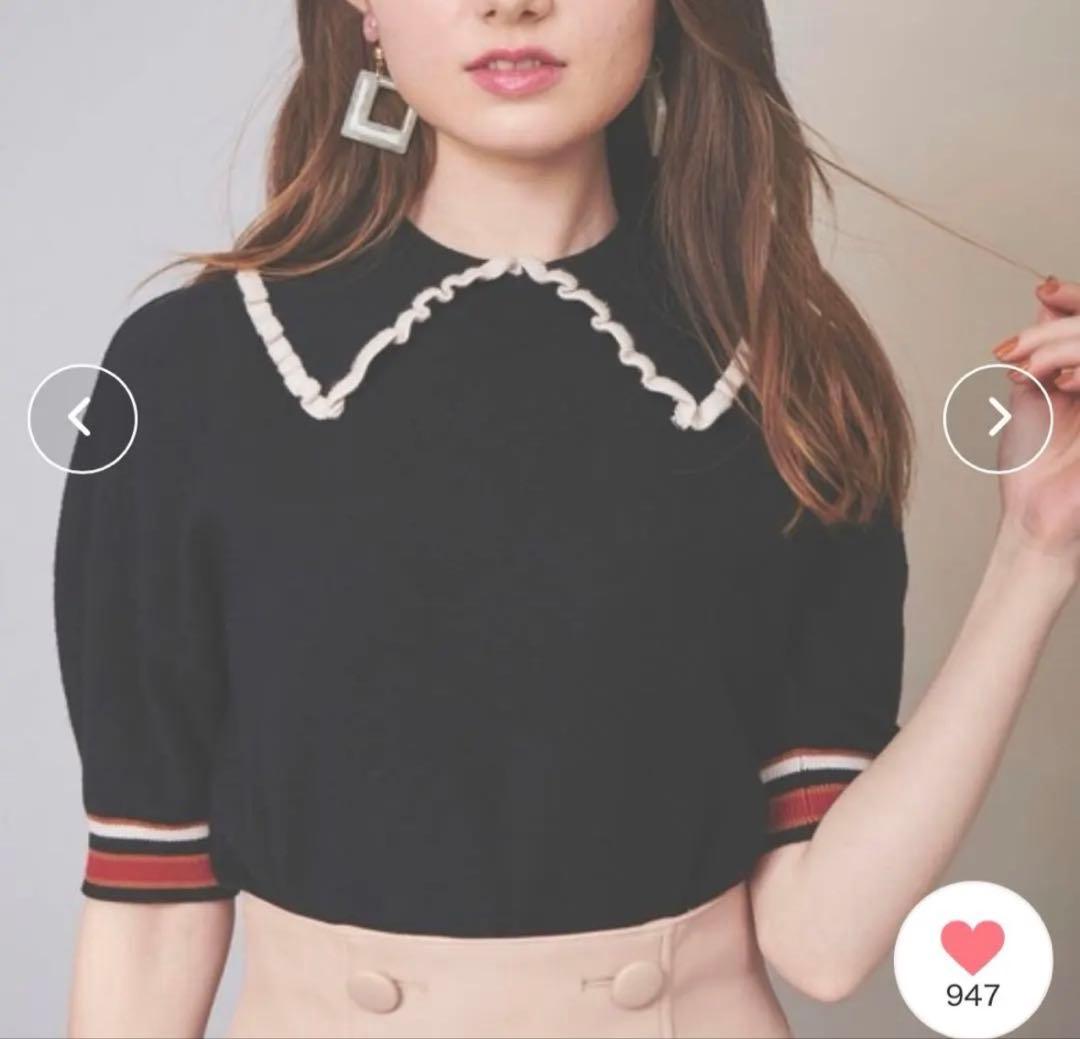
Task: Show the next product photo
Action: (x=997, y=418)
